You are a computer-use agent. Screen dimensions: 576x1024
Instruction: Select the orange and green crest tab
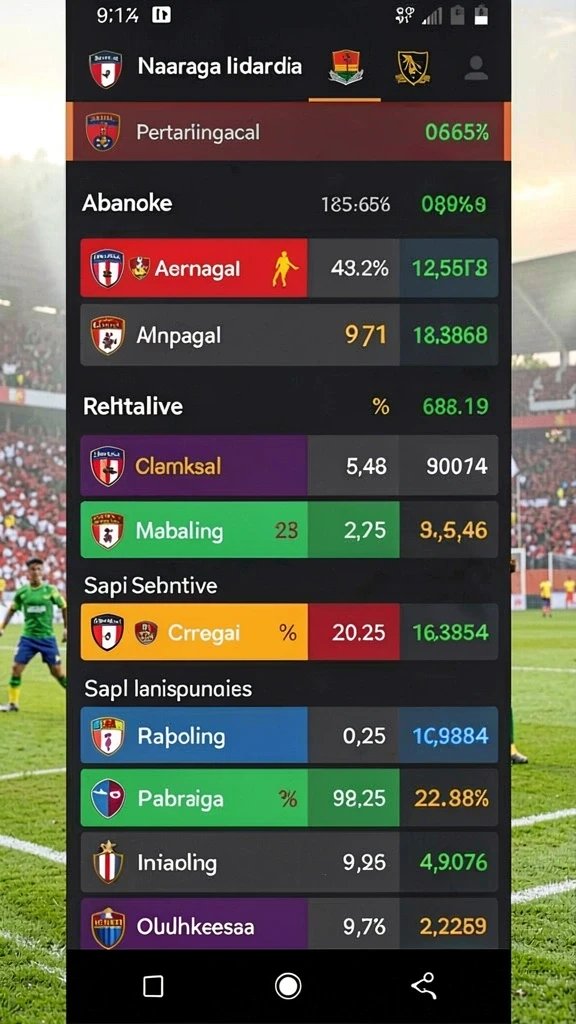tap(345, 67)
